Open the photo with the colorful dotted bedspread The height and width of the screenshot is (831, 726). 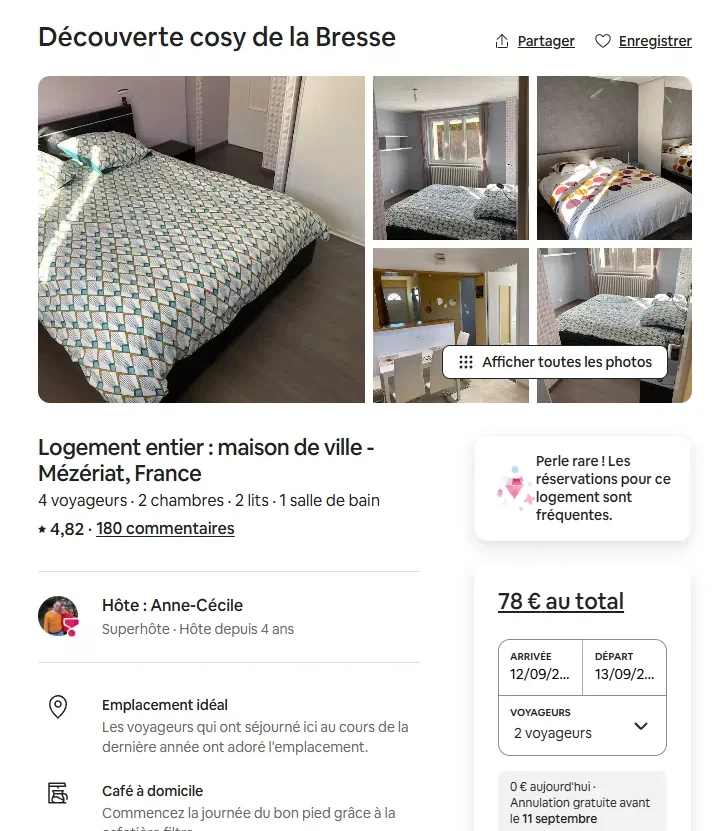pyautogui.click(x=614, y=158)
